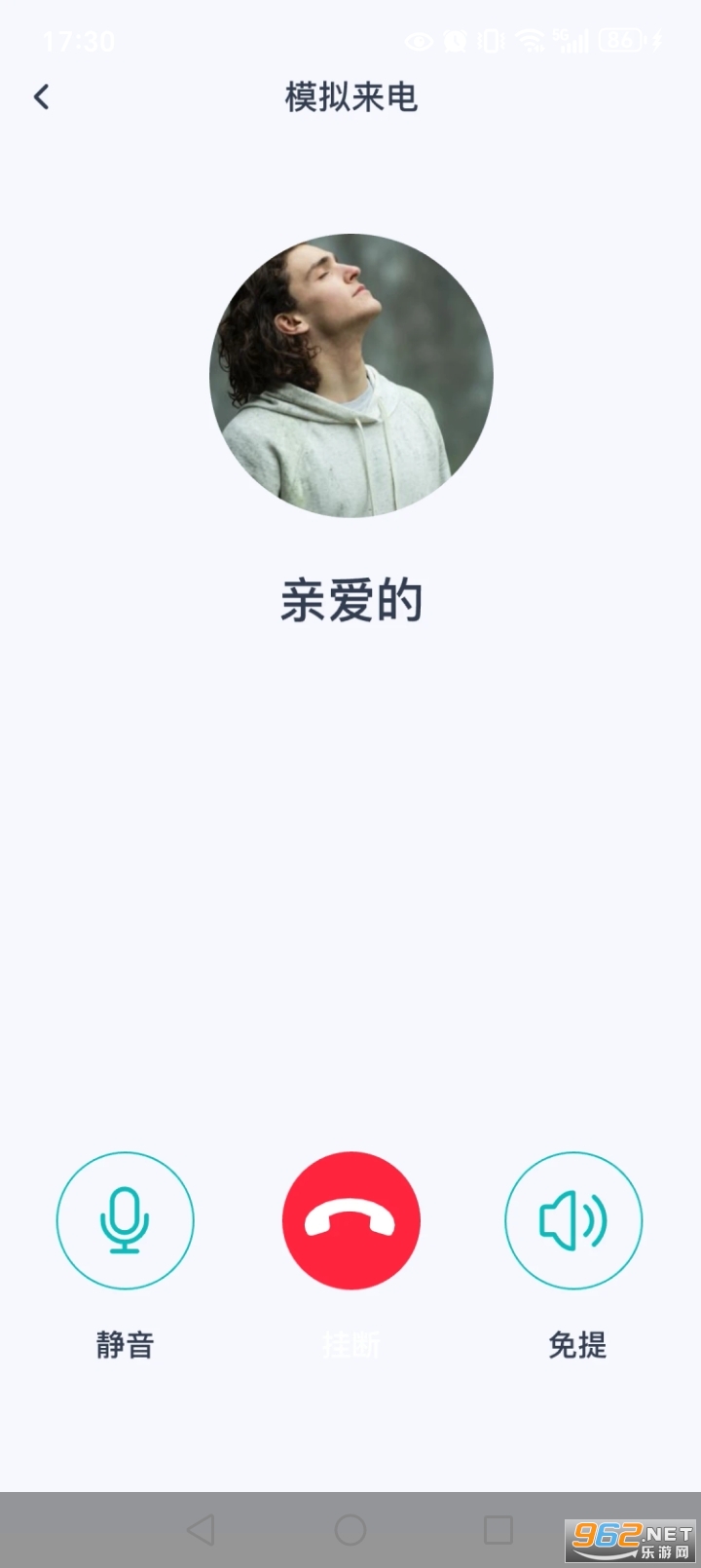Tap the battery indicator in the status bar

(621, 41)
